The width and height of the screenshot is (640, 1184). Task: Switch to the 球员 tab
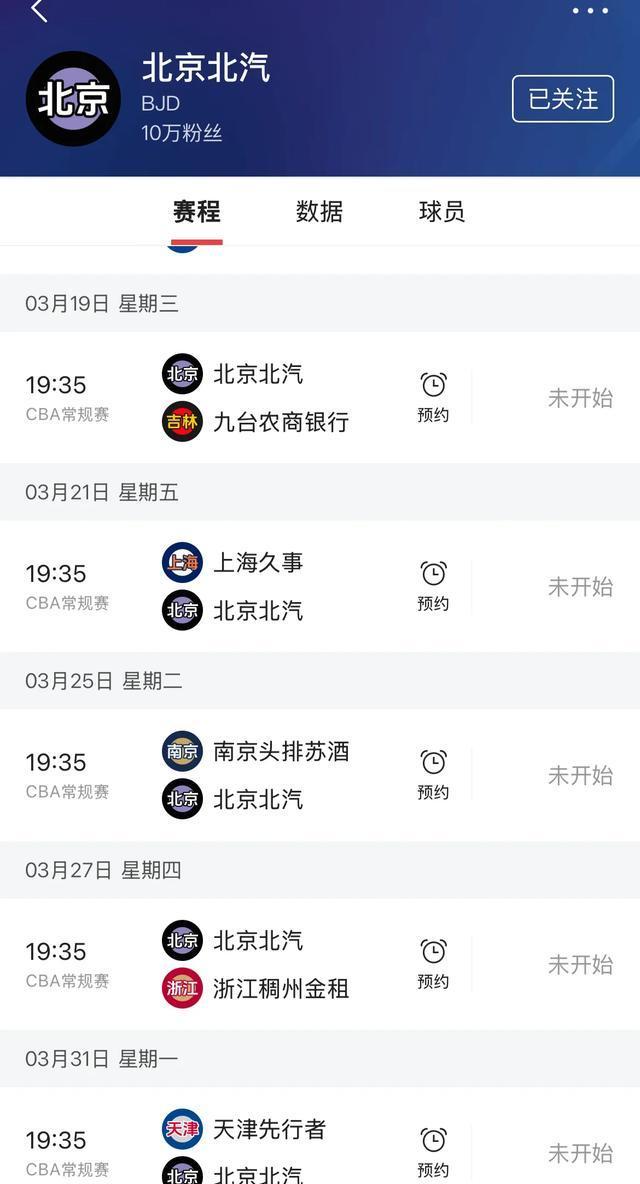pyautogui.click(x=442, y=211)
